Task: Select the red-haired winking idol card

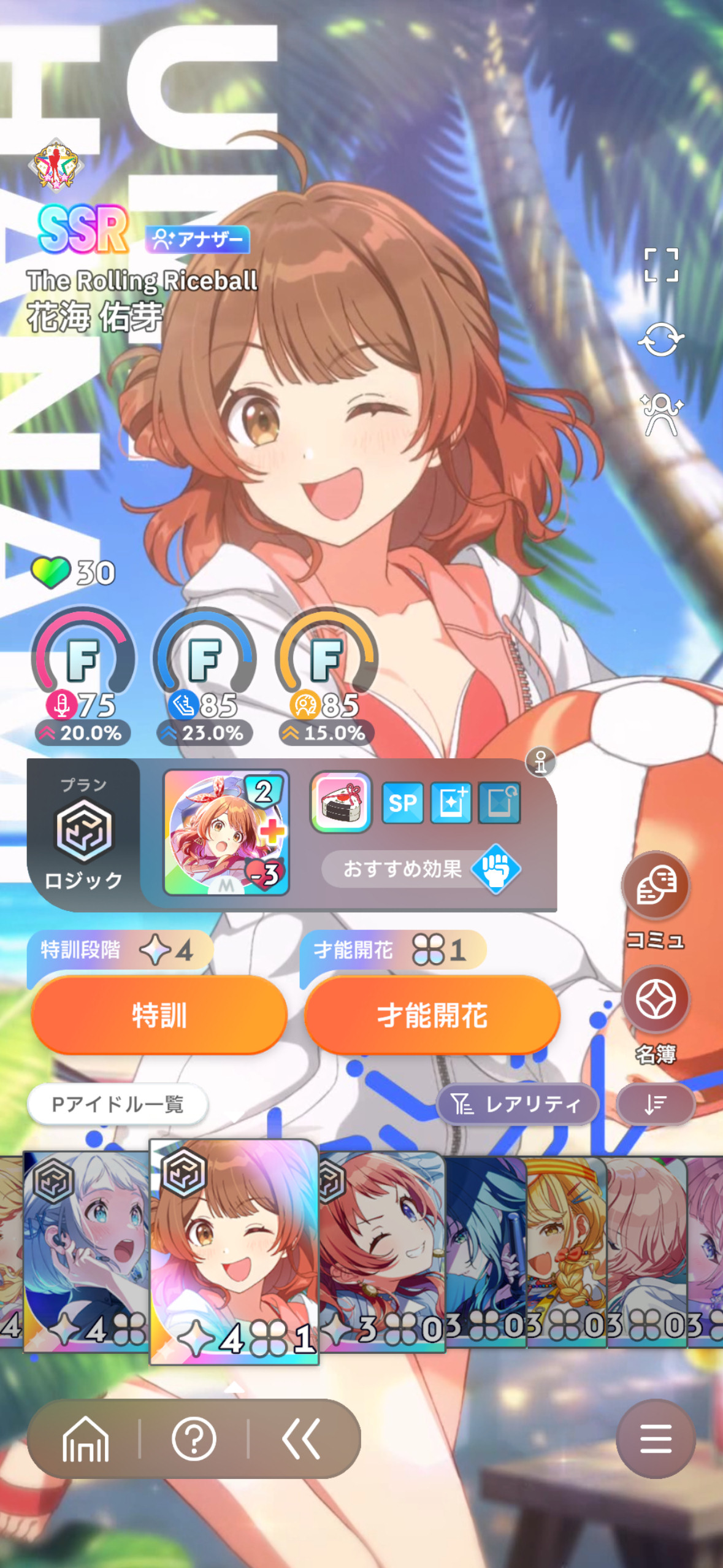Action: coord(381,1251)
